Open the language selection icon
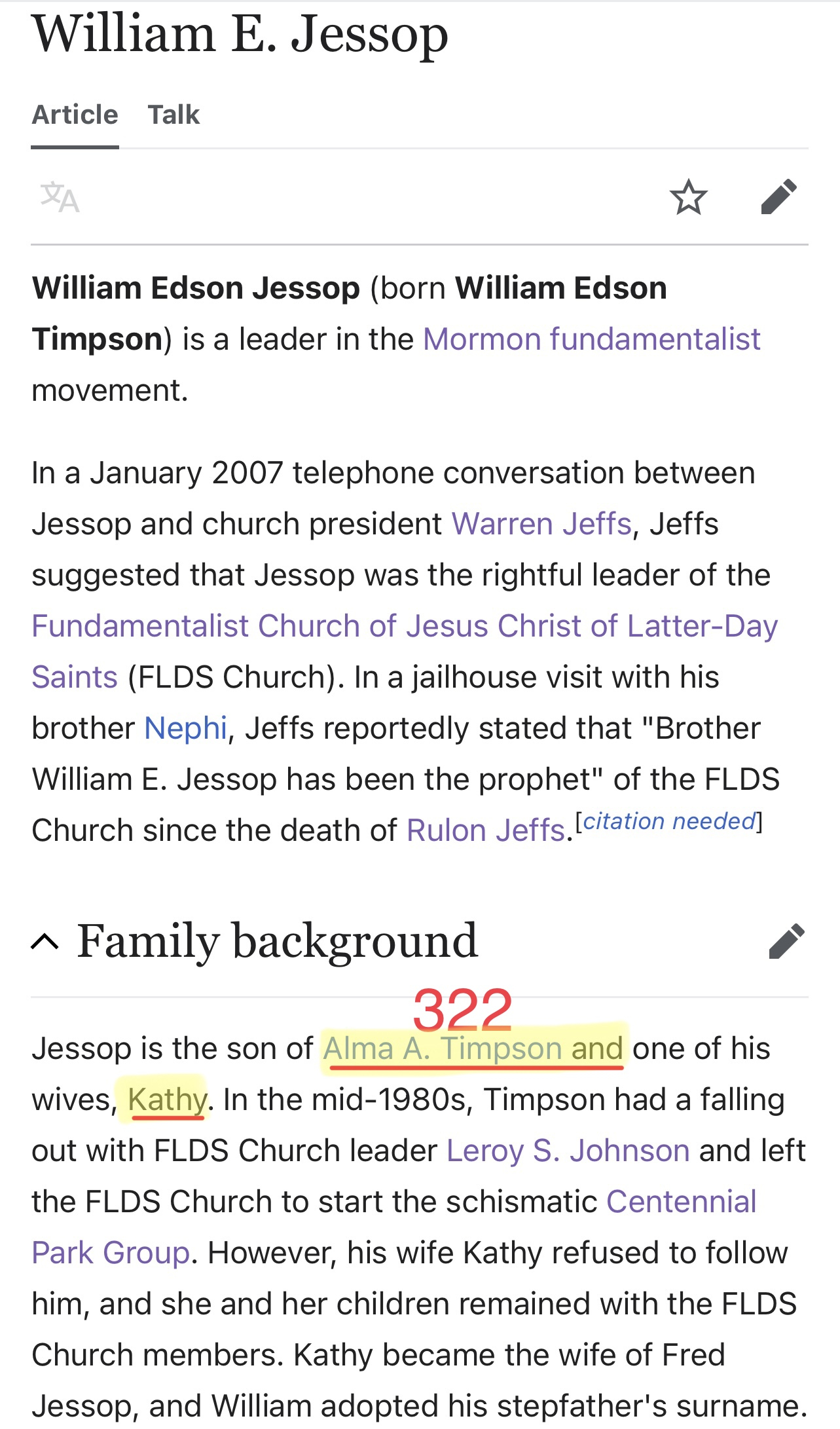Viewport: 840px width, 1429px height. click(60, 197)
